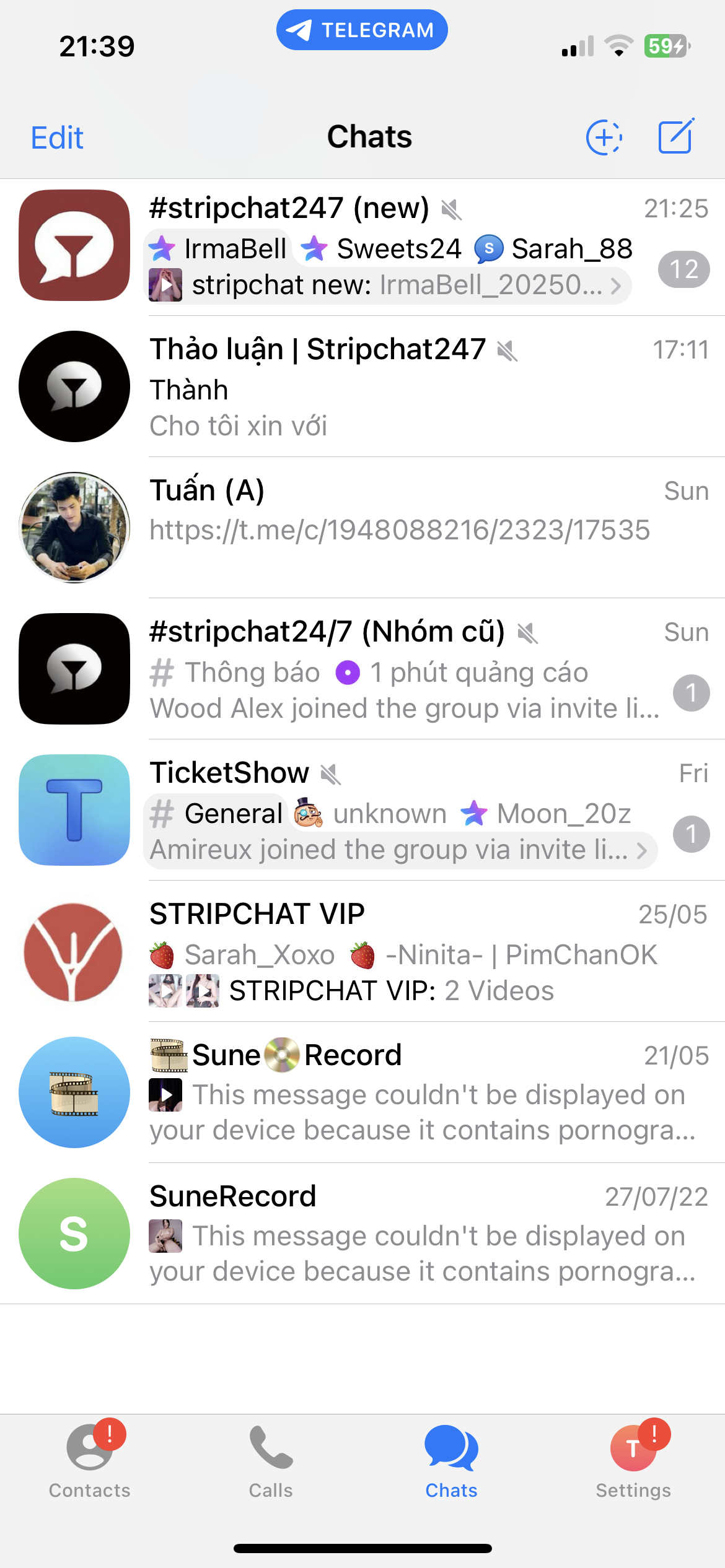The height and width of the screenshot is (1568, 725).
Task: Compose a new message
Action: [676, 136]
